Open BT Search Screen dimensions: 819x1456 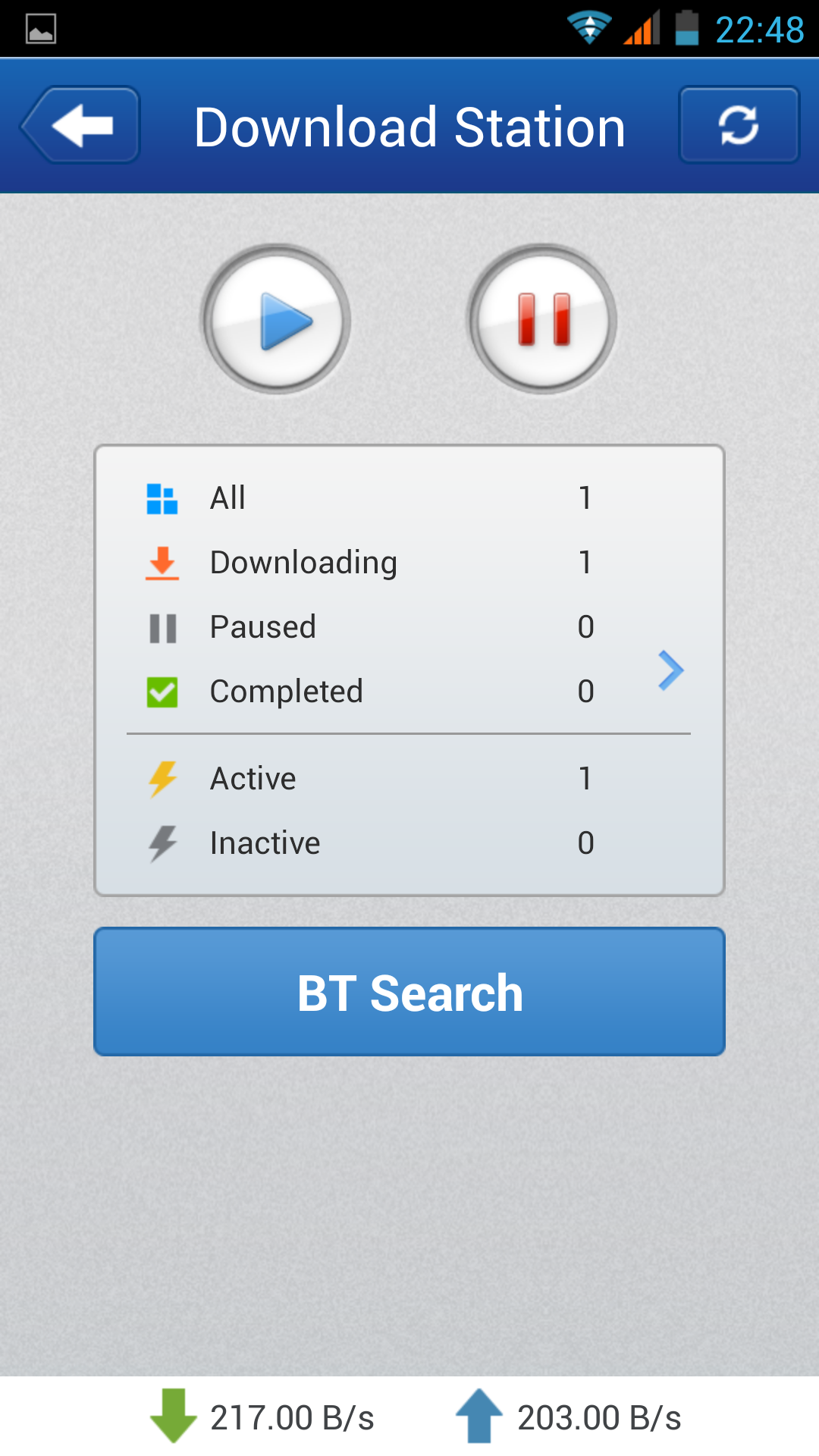point(409,992)
